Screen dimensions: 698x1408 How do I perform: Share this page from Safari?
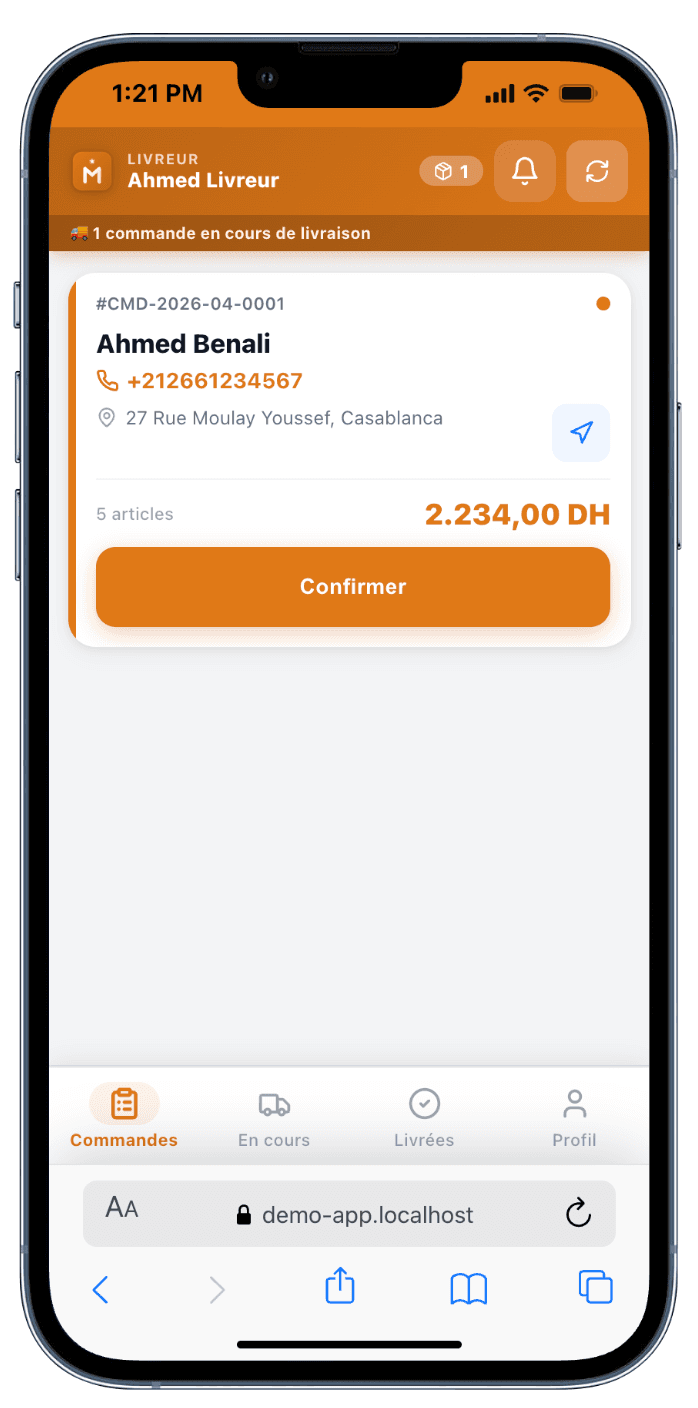click(340, 1287)
